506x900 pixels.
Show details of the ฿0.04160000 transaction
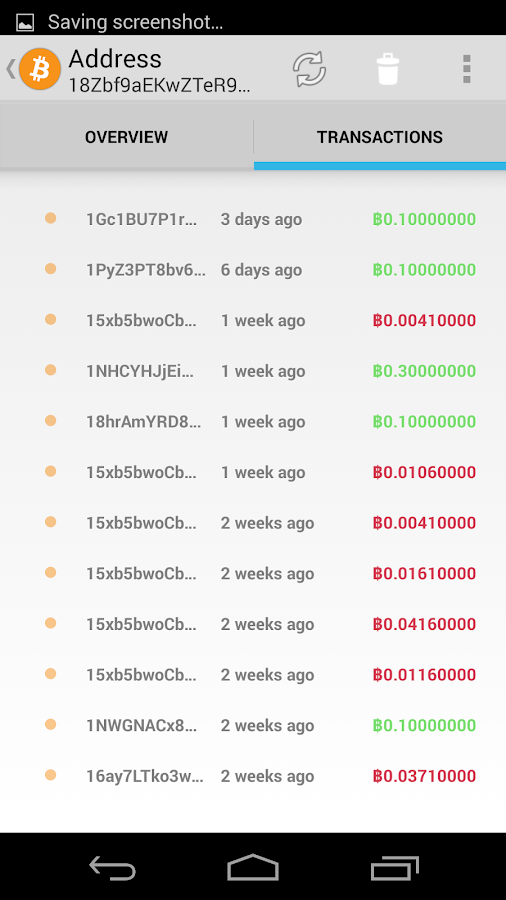[x=253, y=624]
